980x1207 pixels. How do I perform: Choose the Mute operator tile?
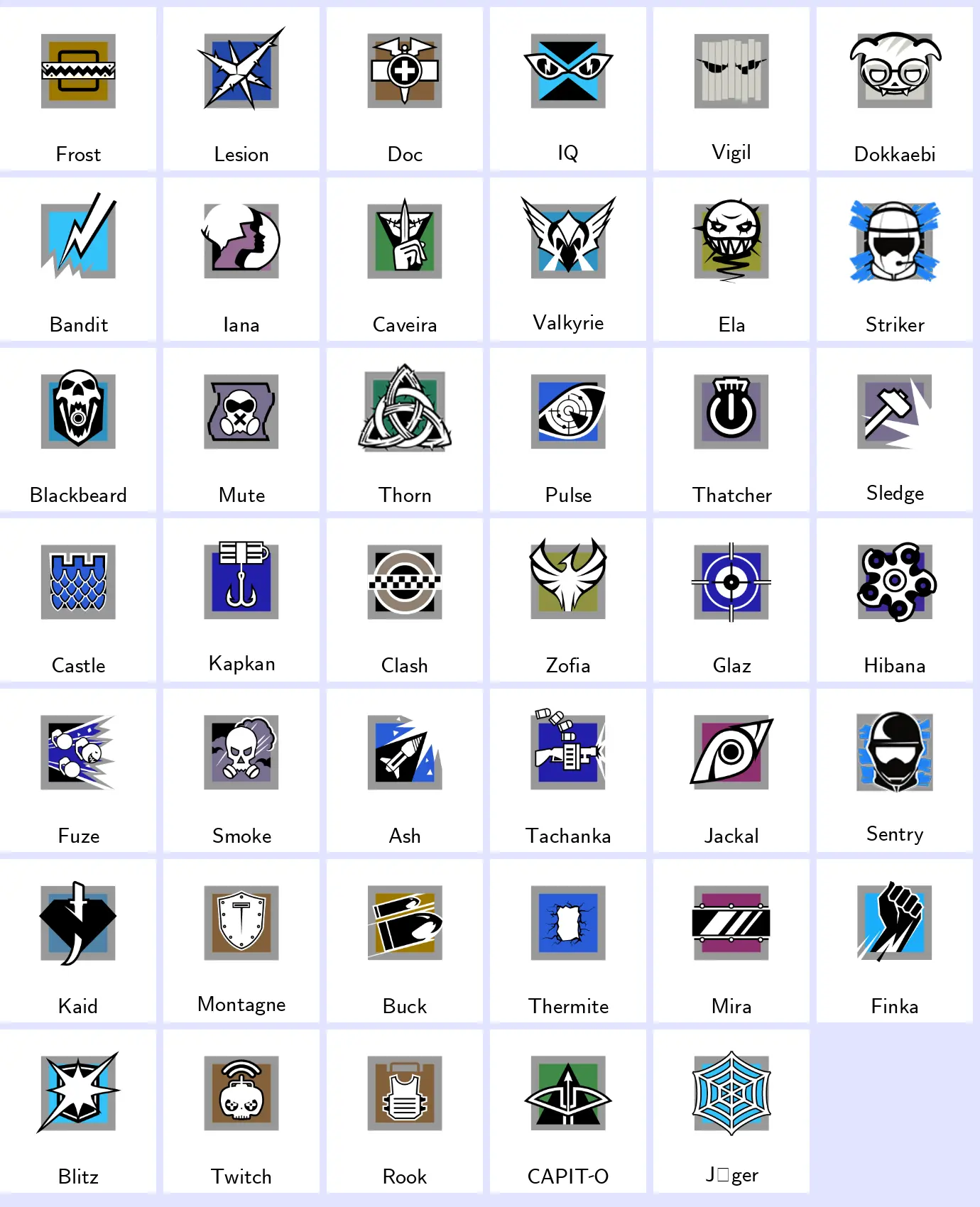point(241,430)
